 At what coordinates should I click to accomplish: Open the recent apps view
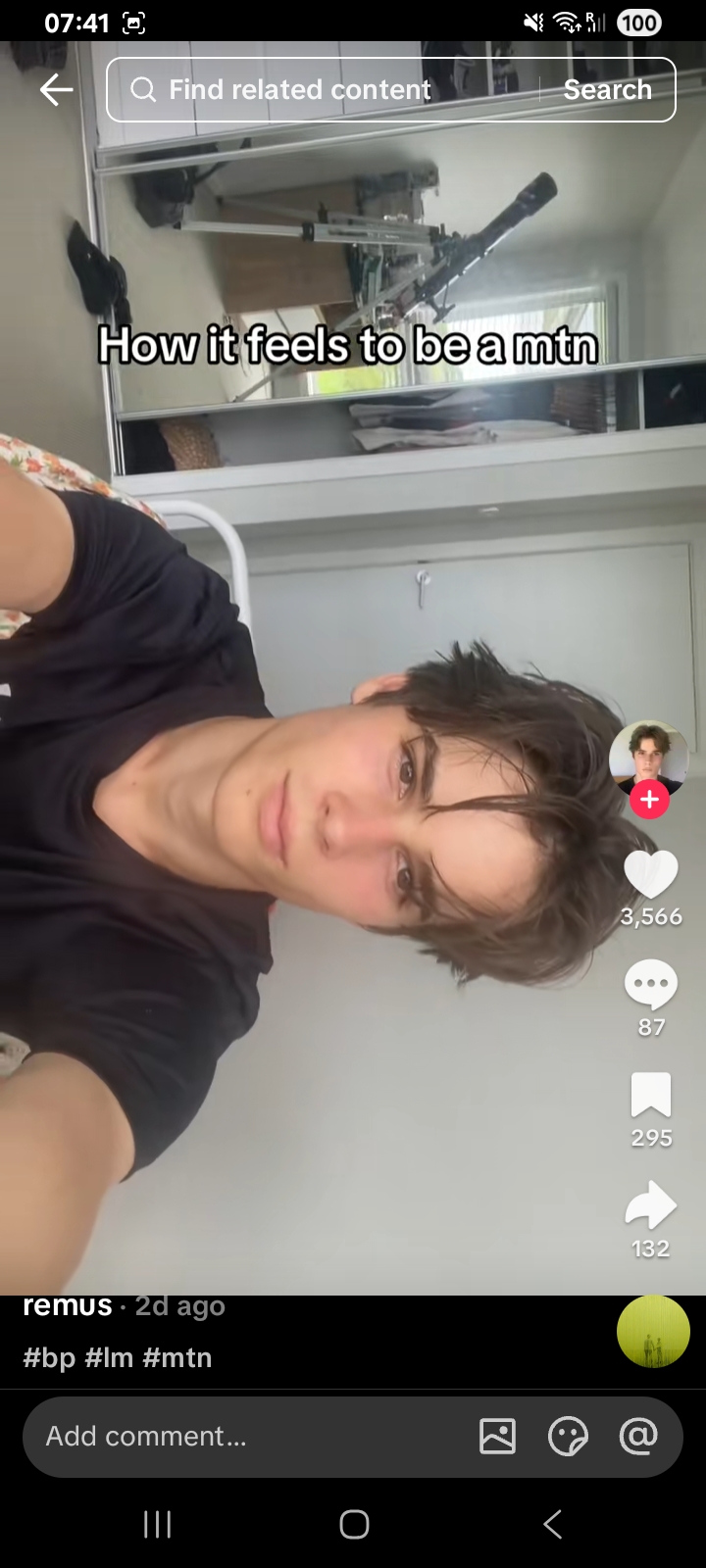click(157, 1524)
